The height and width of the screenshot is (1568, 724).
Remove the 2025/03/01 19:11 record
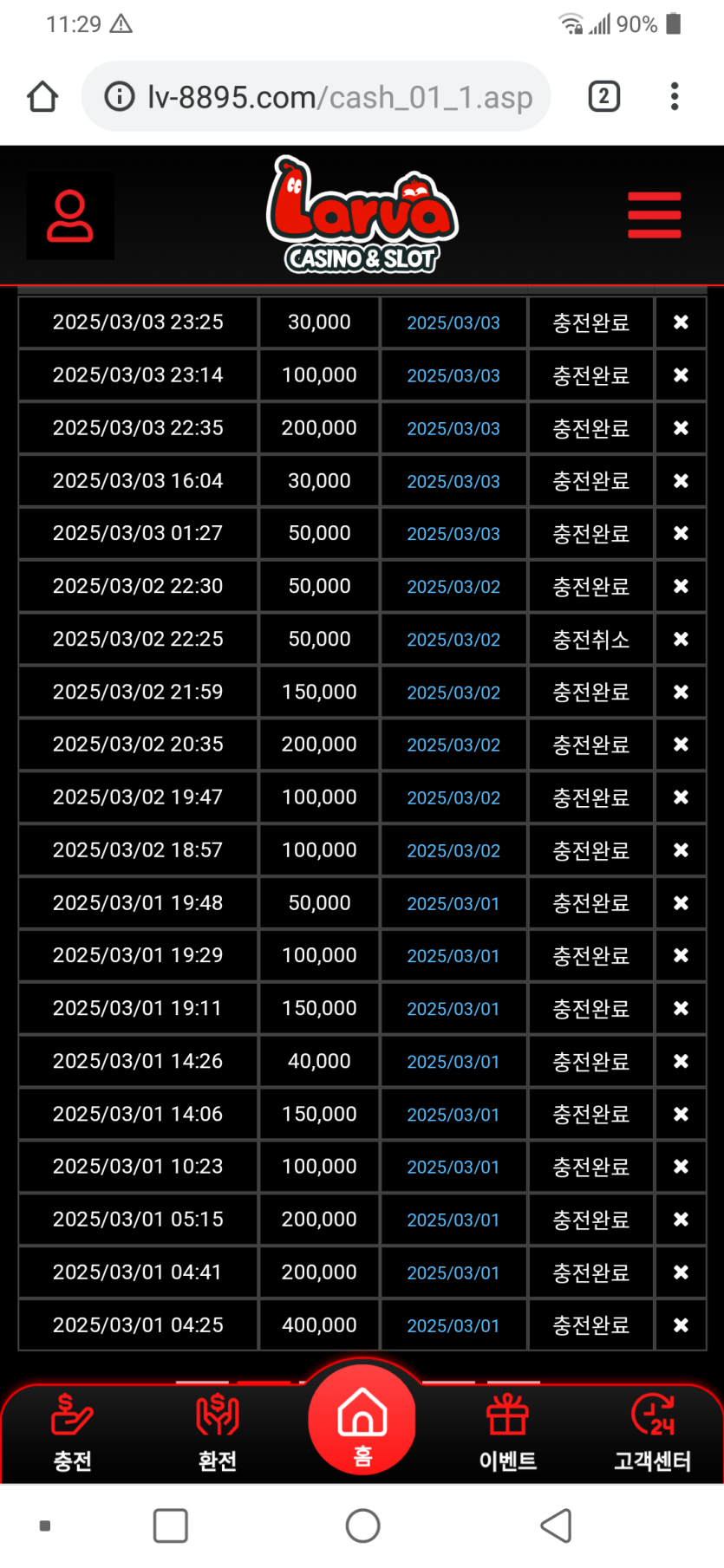[681, 1008]
